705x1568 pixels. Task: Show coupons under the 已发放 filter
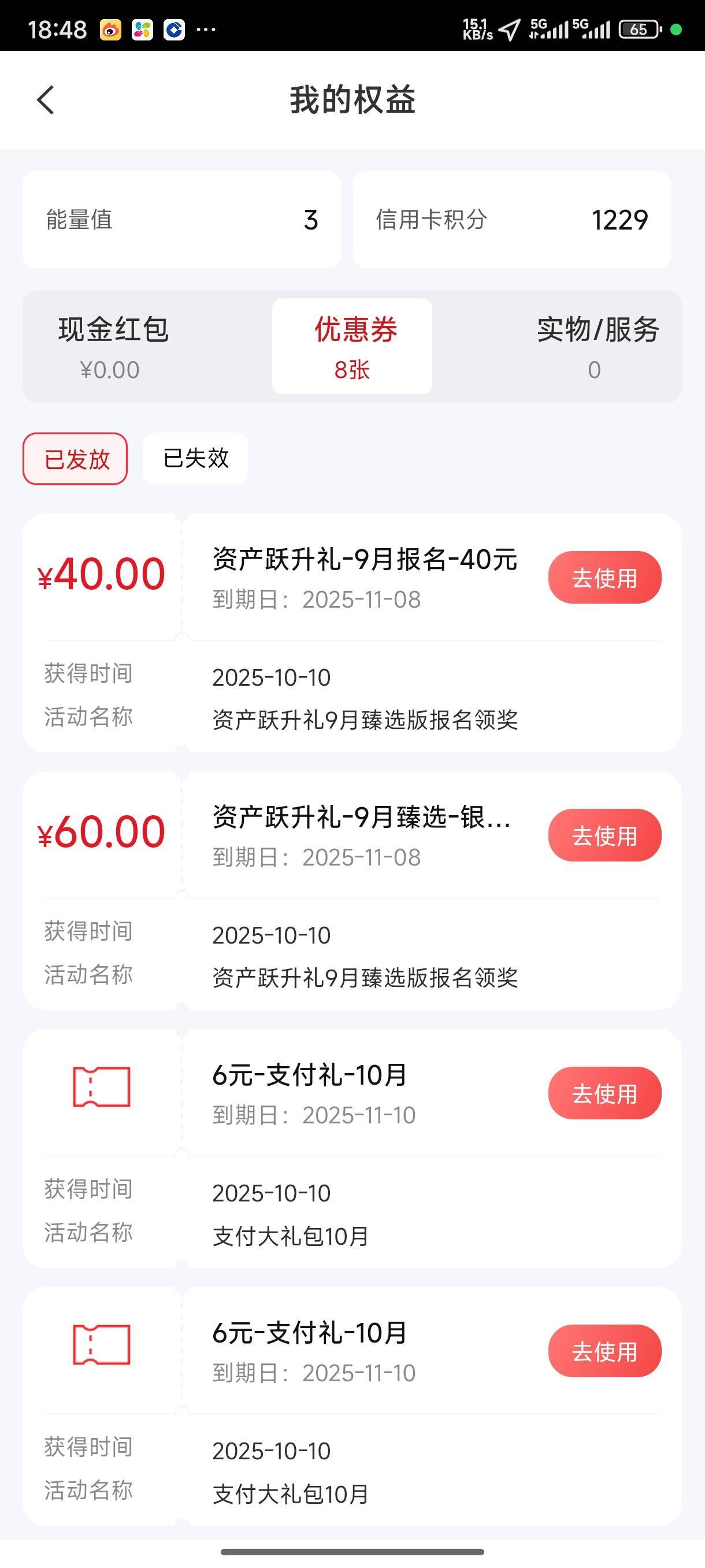(76, 459)
